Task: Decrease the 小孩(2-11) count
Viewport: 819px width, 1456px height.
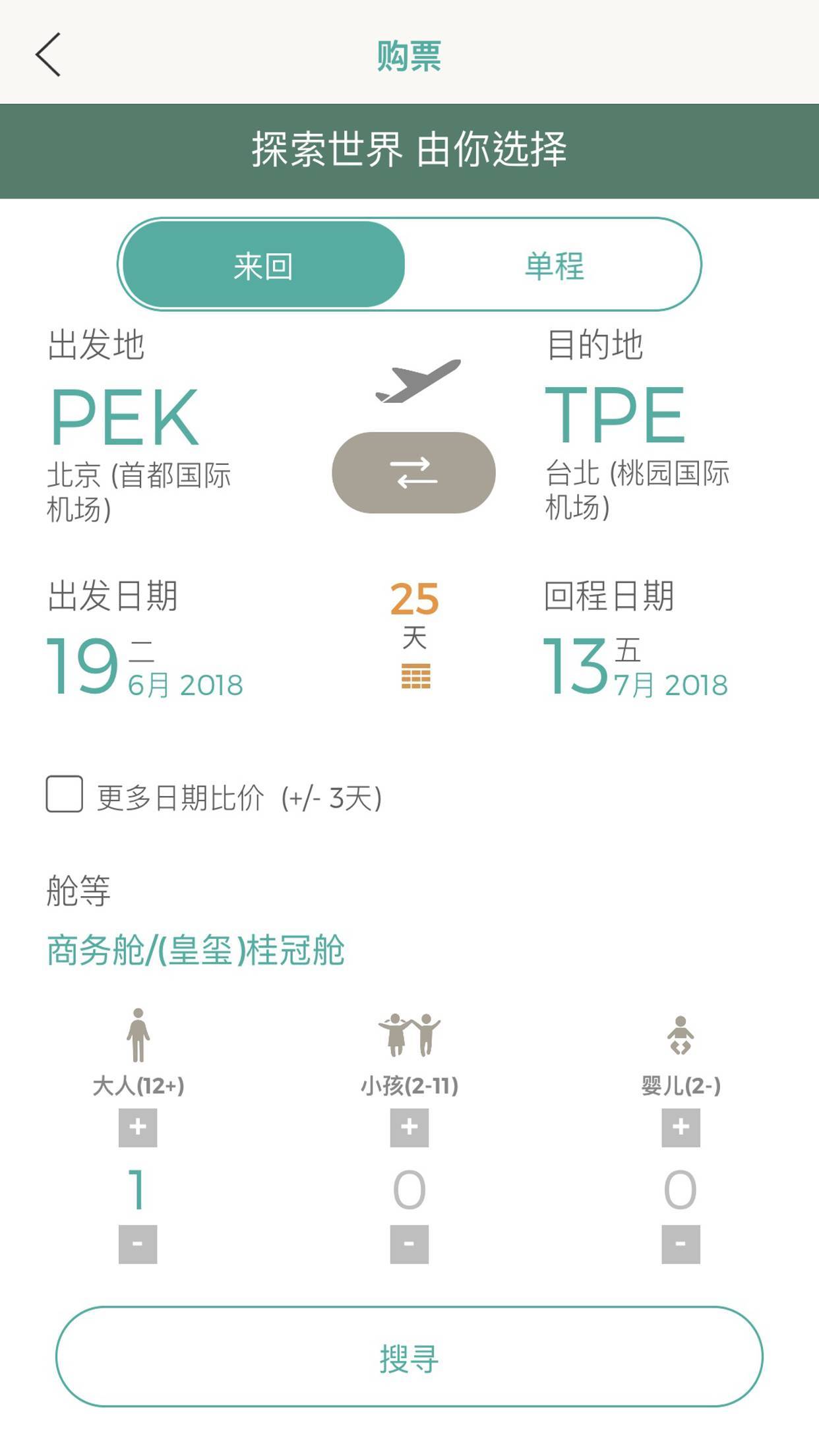Action: [x=409, y=1244]
